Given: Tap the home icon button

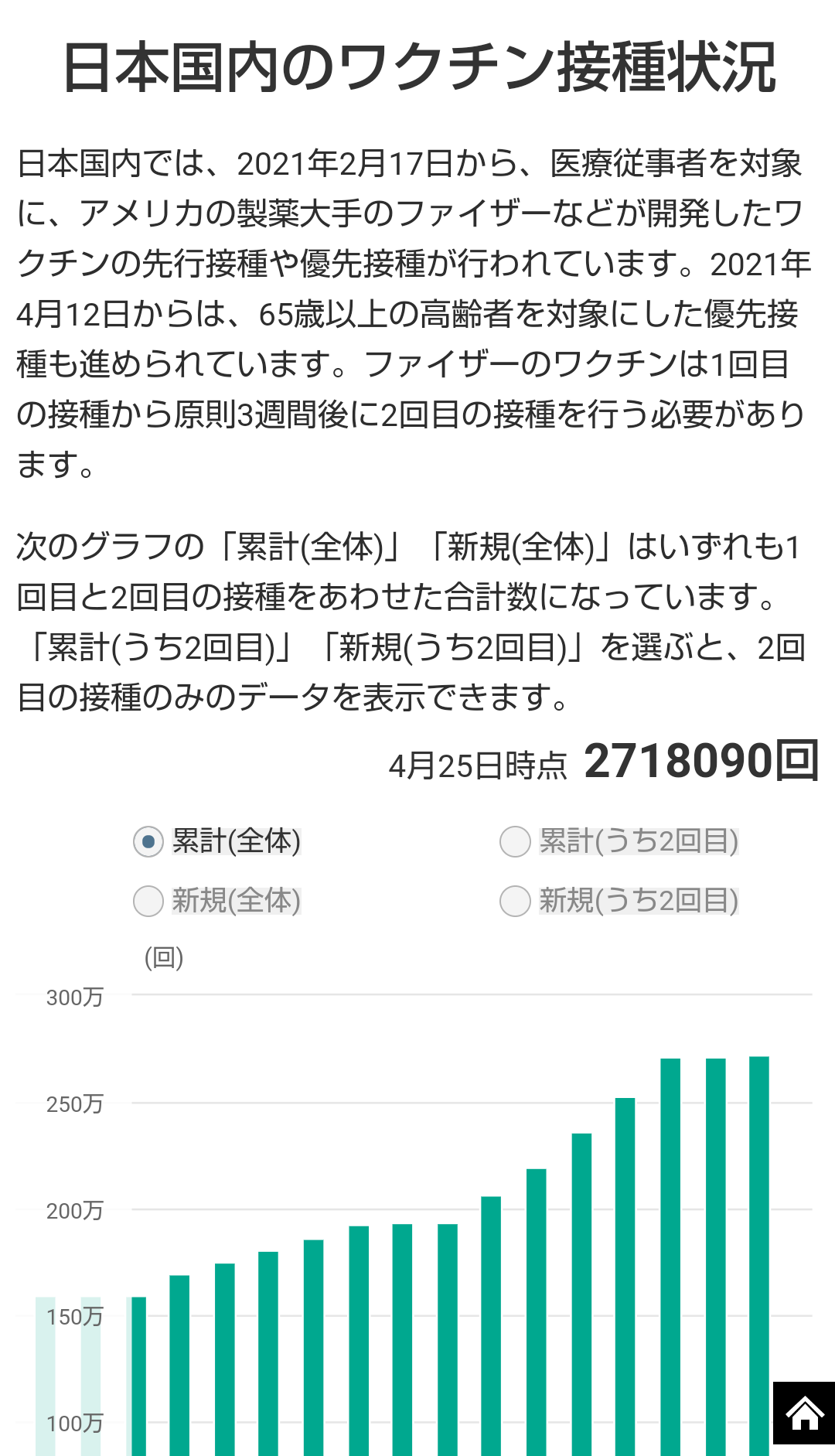Looking at the screenshot, I should (x=804, y=1413).
